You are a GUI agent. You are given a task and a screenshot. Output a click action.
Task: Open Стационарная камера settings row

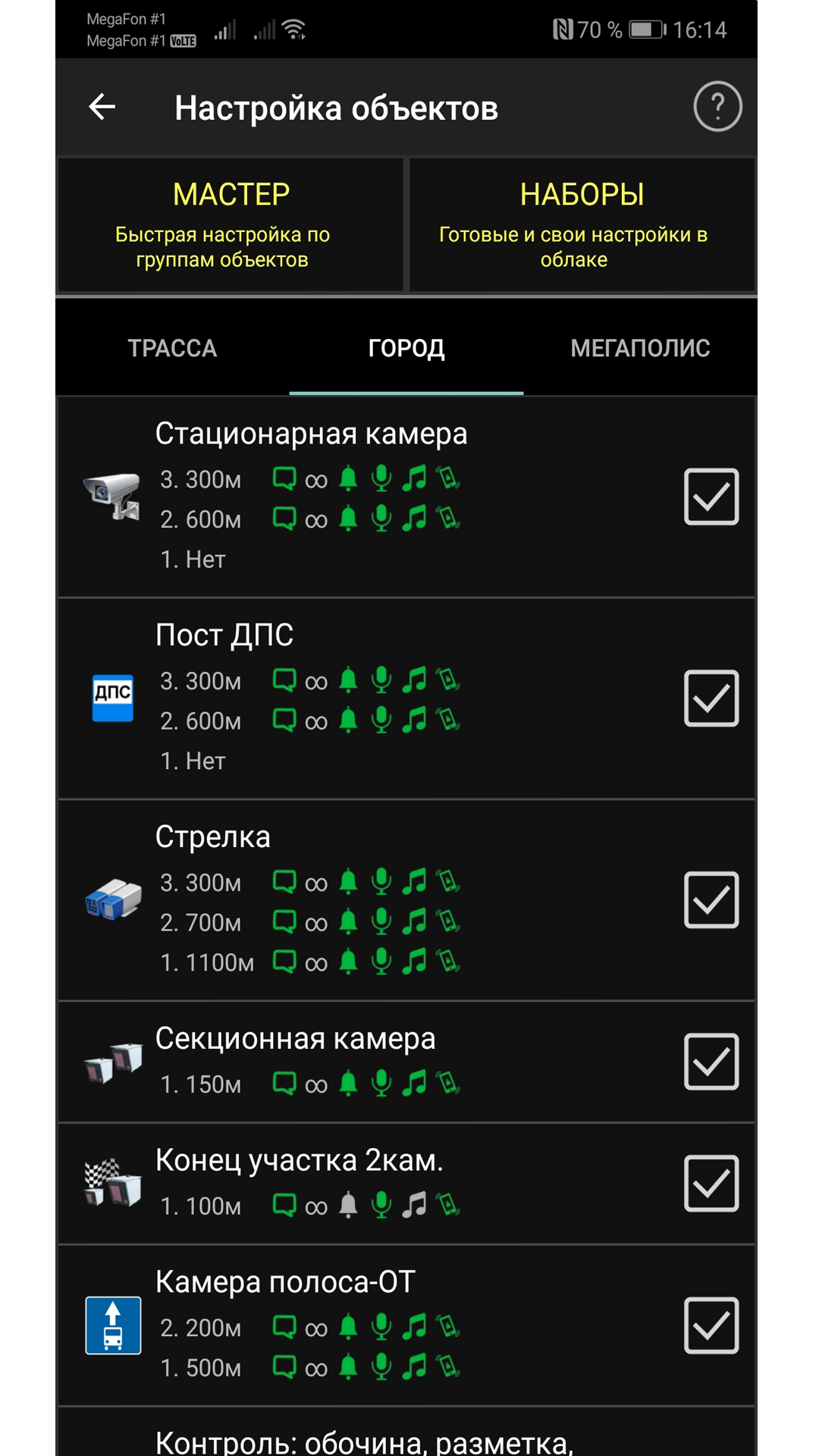coord(406,497)
